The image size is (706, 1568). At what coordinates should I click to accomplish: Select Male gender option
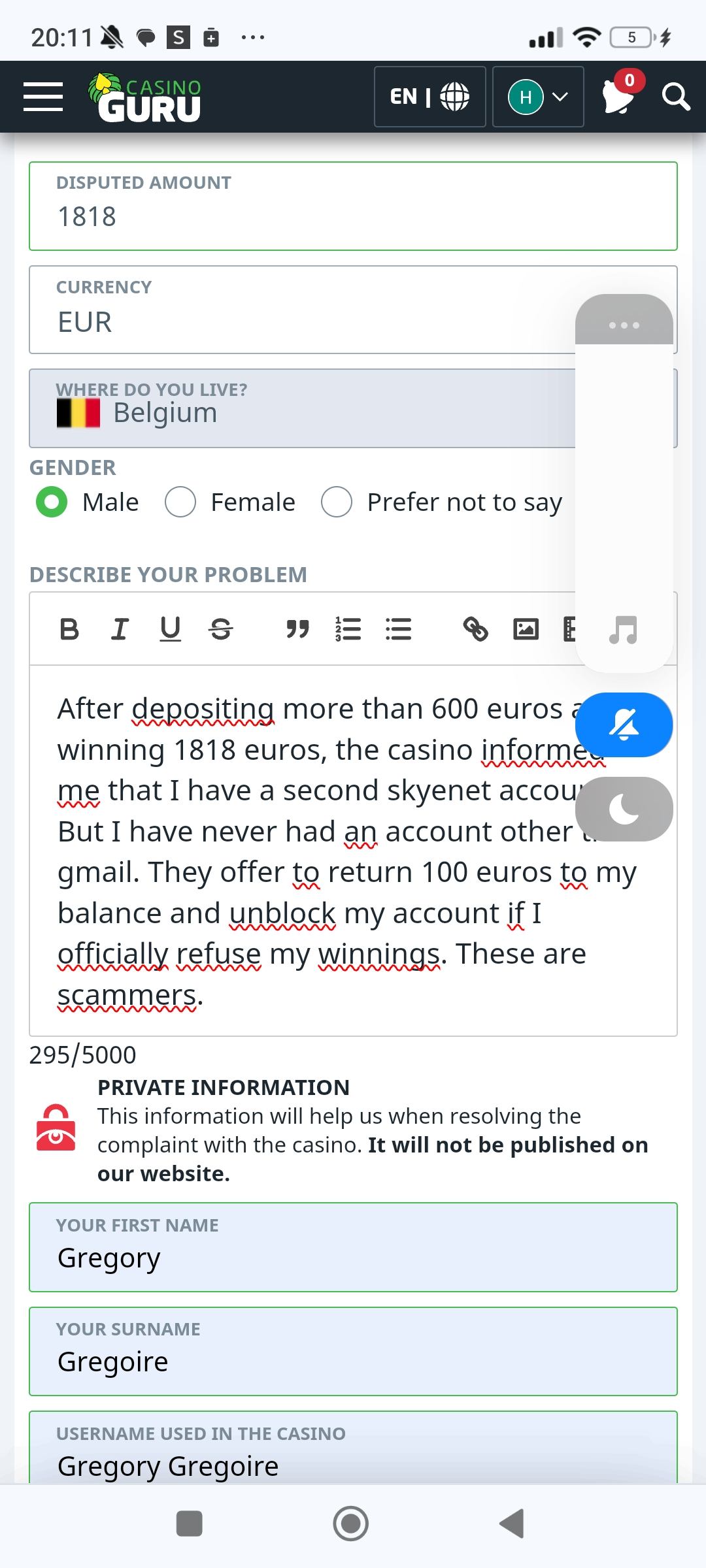[x=52, y=502]
